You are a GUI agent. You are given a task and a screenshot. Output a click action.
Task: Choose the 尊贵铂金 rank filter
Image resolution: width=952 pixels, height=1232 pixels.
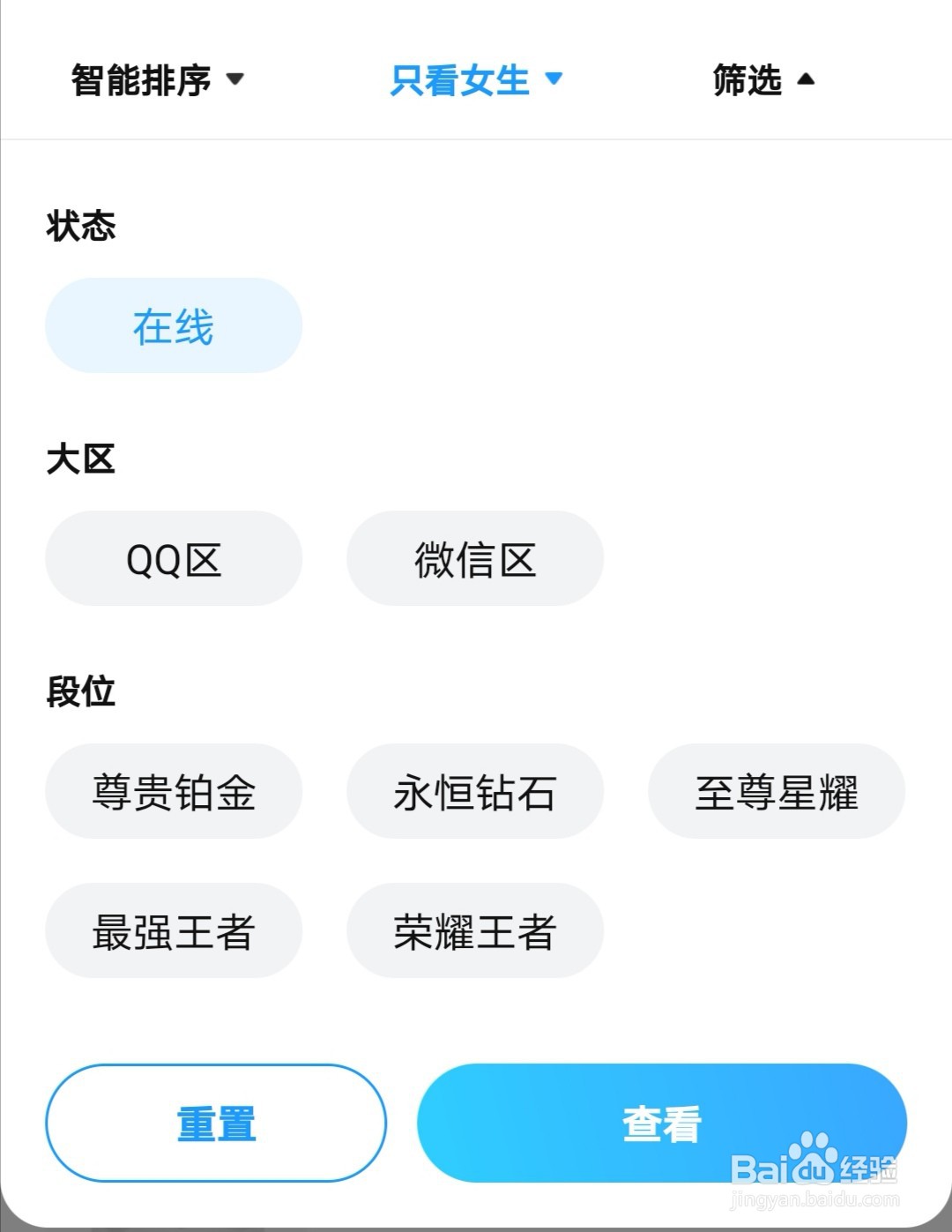(x=173, y=792)
